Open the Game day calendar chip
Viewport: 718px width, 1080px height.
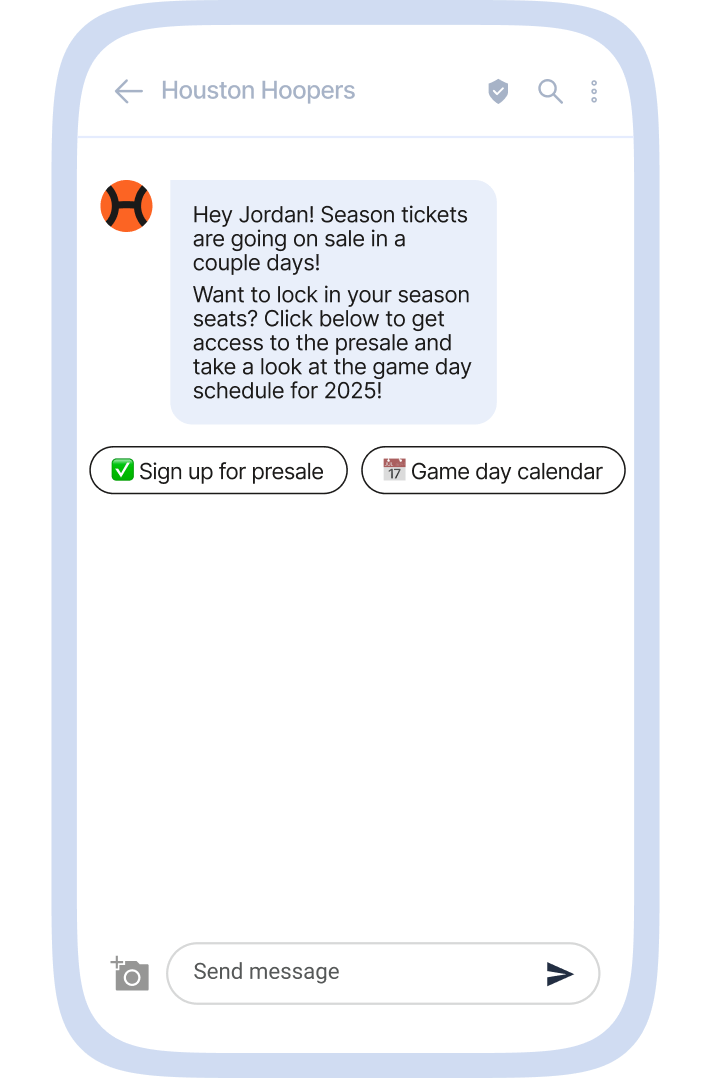pyautogui.click(x=493, y=471)
